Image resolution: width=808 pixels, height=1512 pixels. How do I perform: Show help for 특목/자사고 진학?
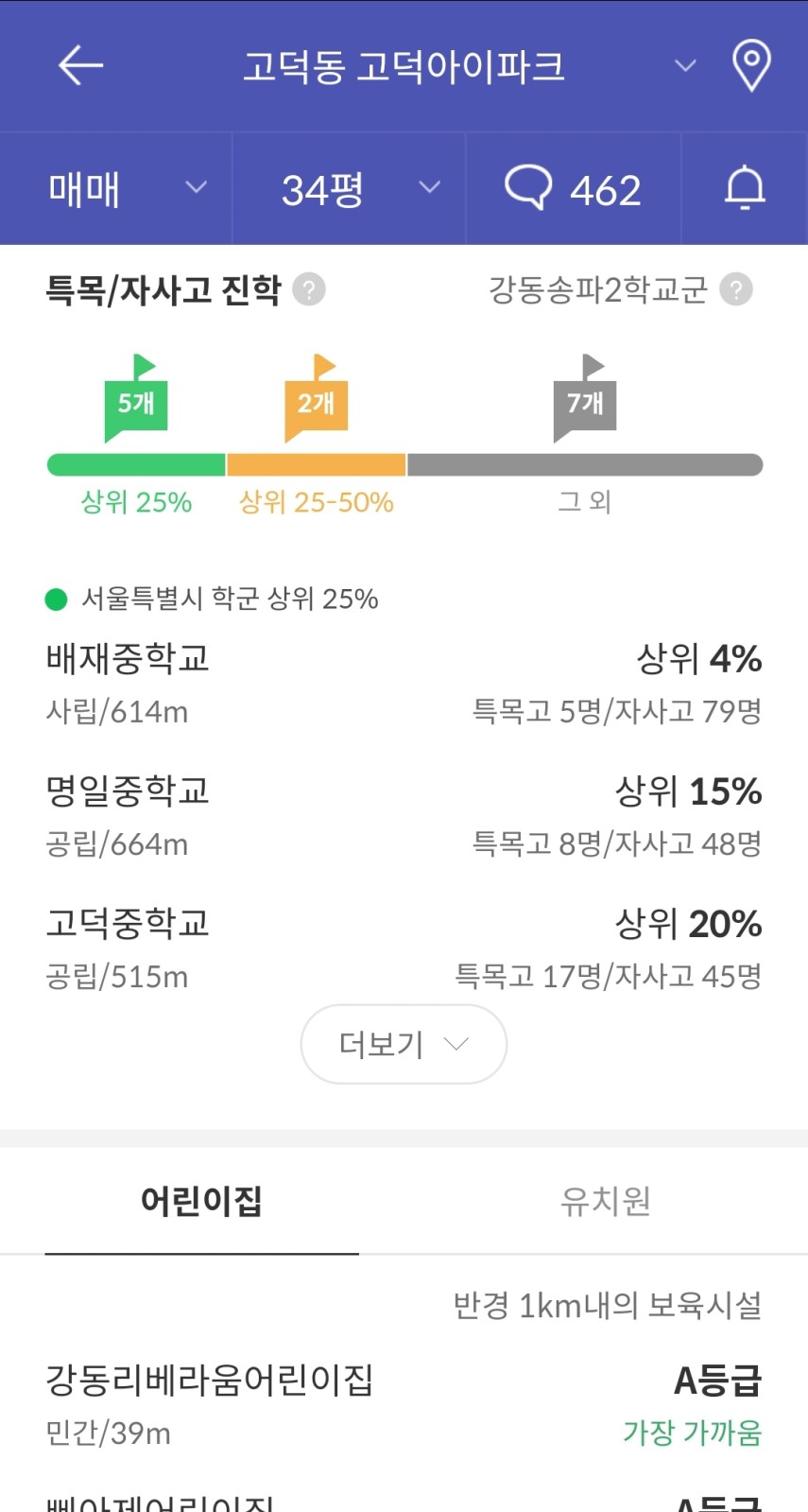(x=309, y=289)
